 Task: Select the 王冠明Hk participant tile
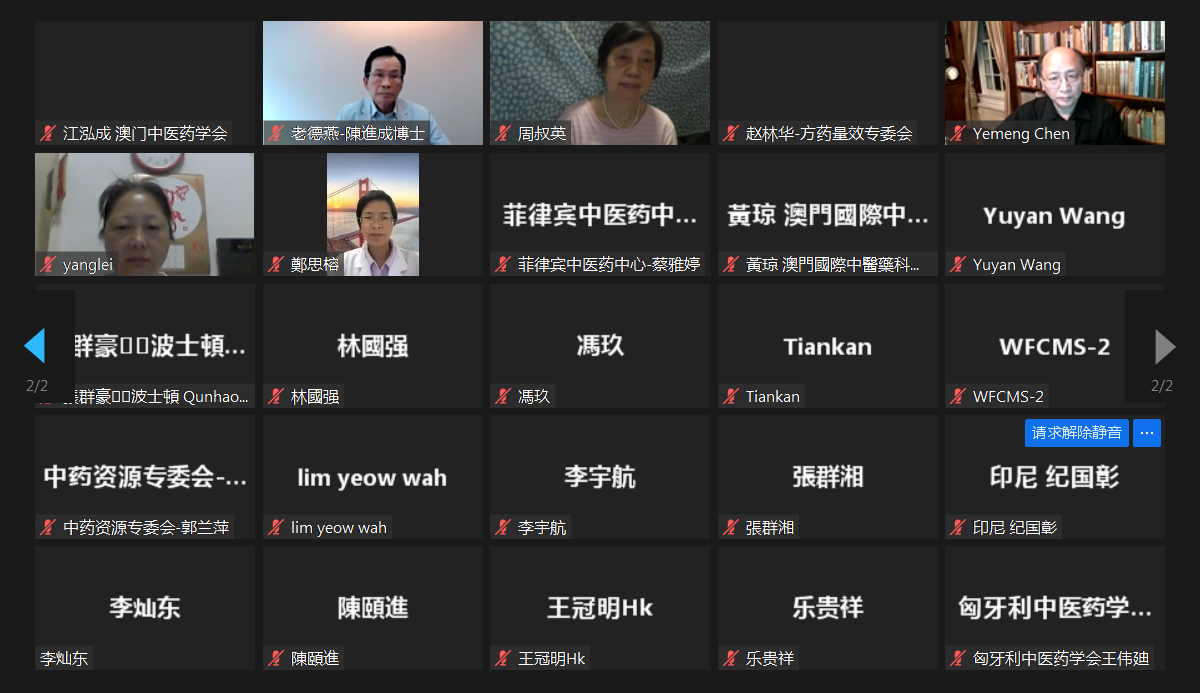pos(599,607)
